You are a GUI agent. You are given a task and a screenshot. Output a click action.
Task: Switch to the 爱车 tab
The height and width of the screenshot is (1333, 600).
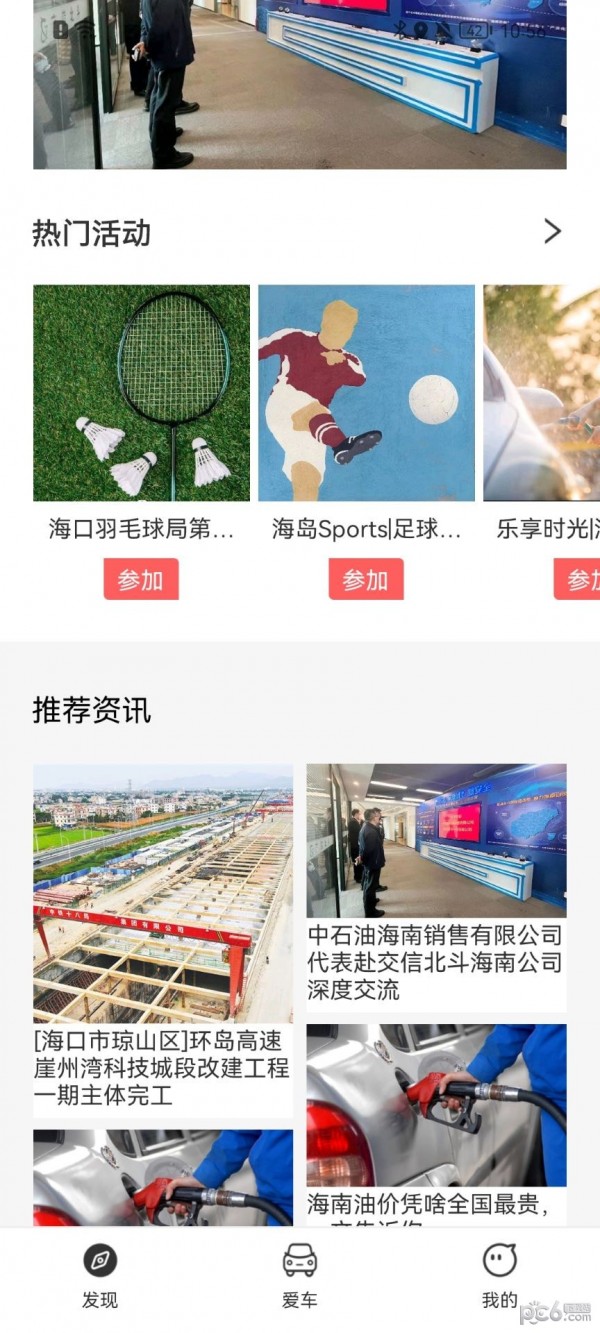300,1275
